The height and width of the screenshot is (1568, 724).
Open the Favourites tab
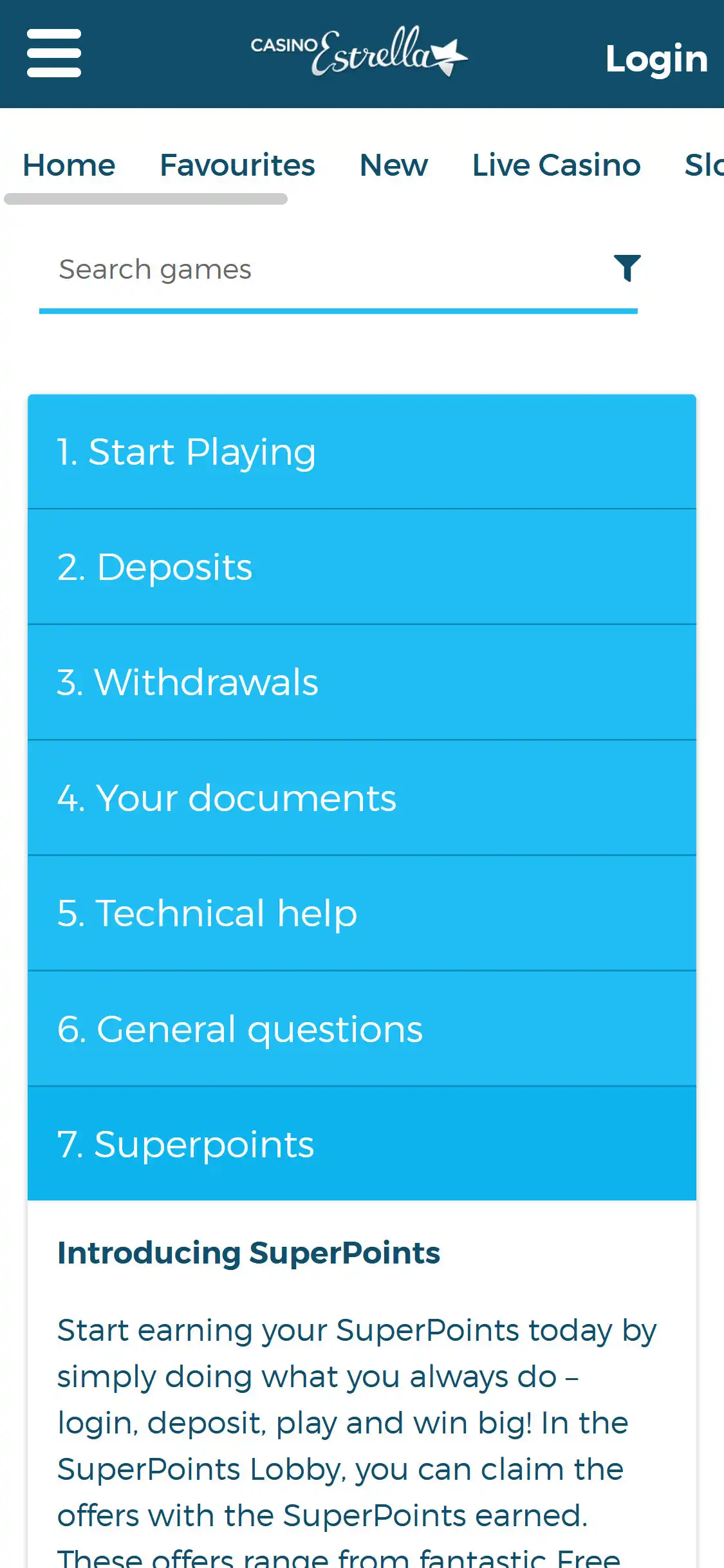click(237, 165)
